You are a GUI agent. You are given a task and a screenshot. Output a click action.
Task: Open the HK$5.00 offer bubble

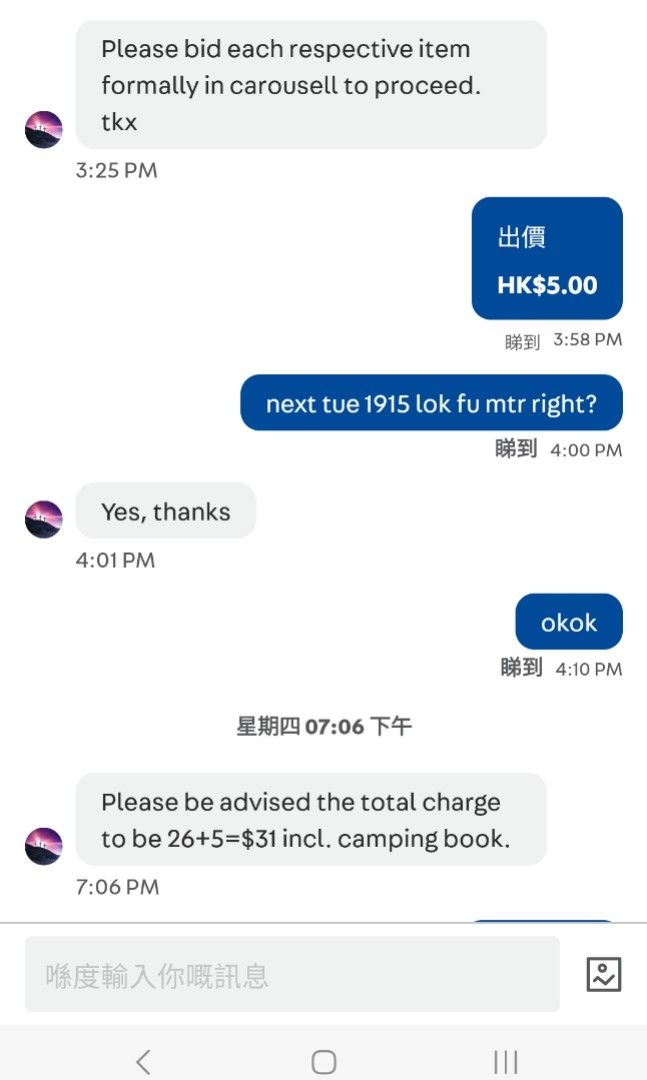click(547, 259)
